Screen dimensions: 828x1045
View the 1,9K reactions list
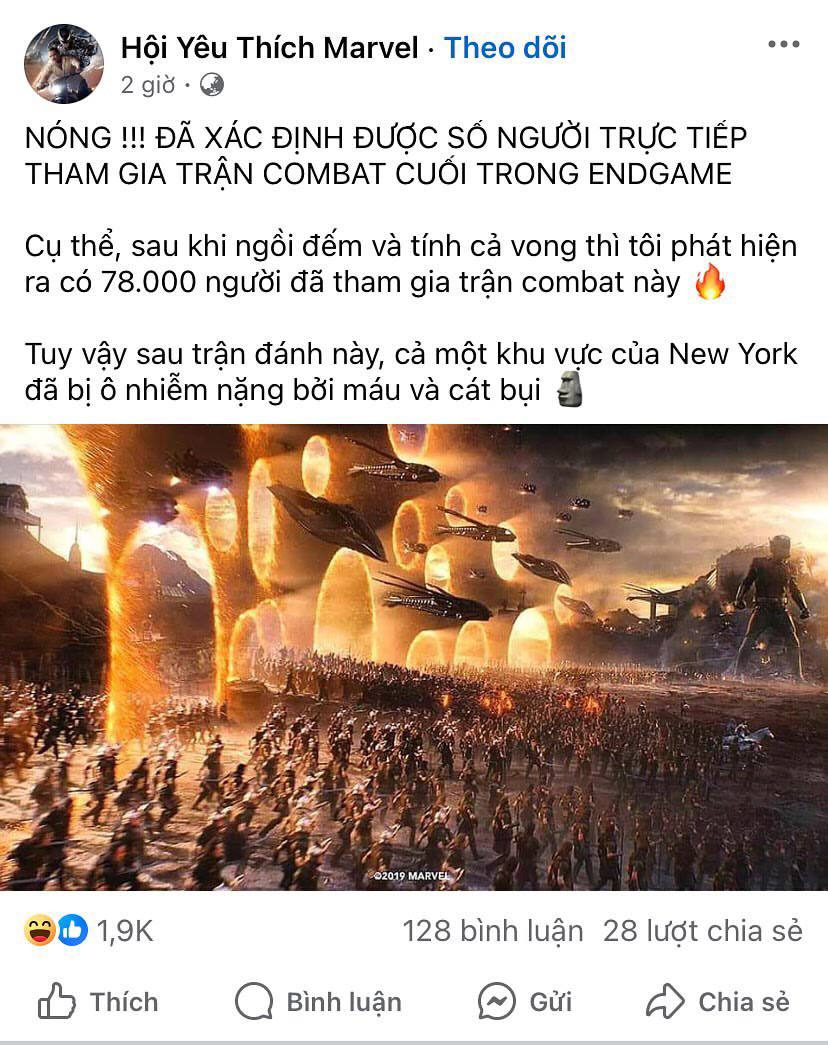click(88, 931)
